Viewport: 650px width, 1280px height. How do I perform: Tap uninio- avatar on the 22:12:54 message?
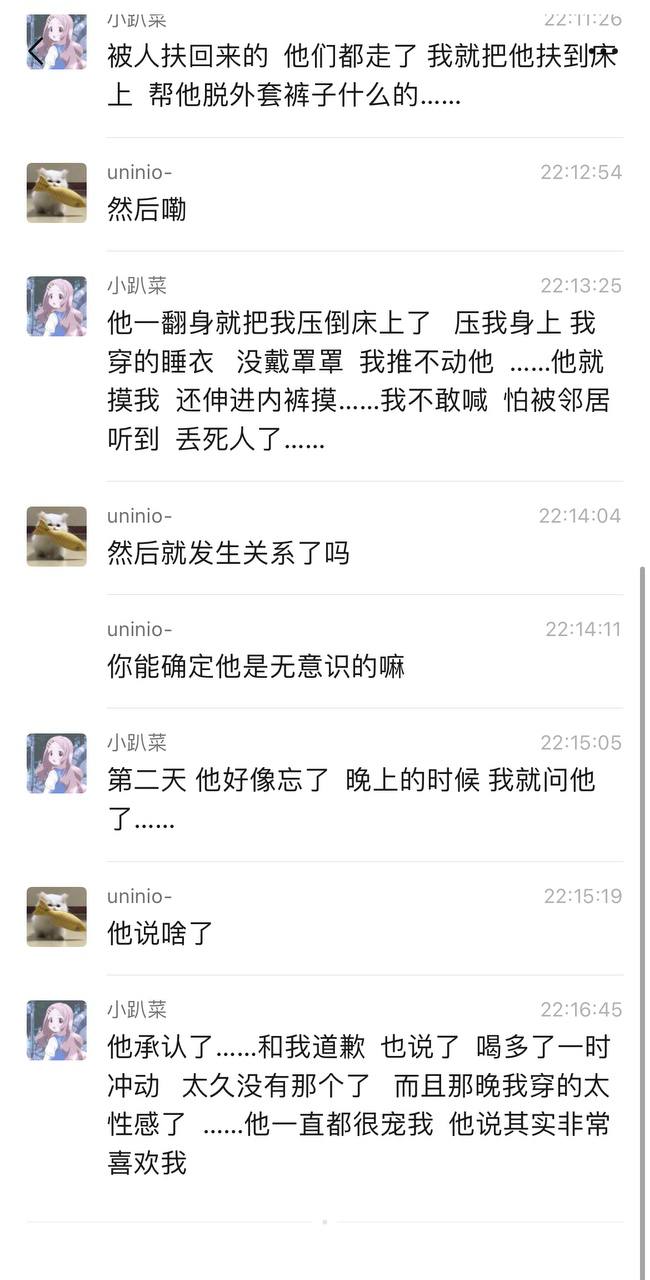(x=56, y=192)
